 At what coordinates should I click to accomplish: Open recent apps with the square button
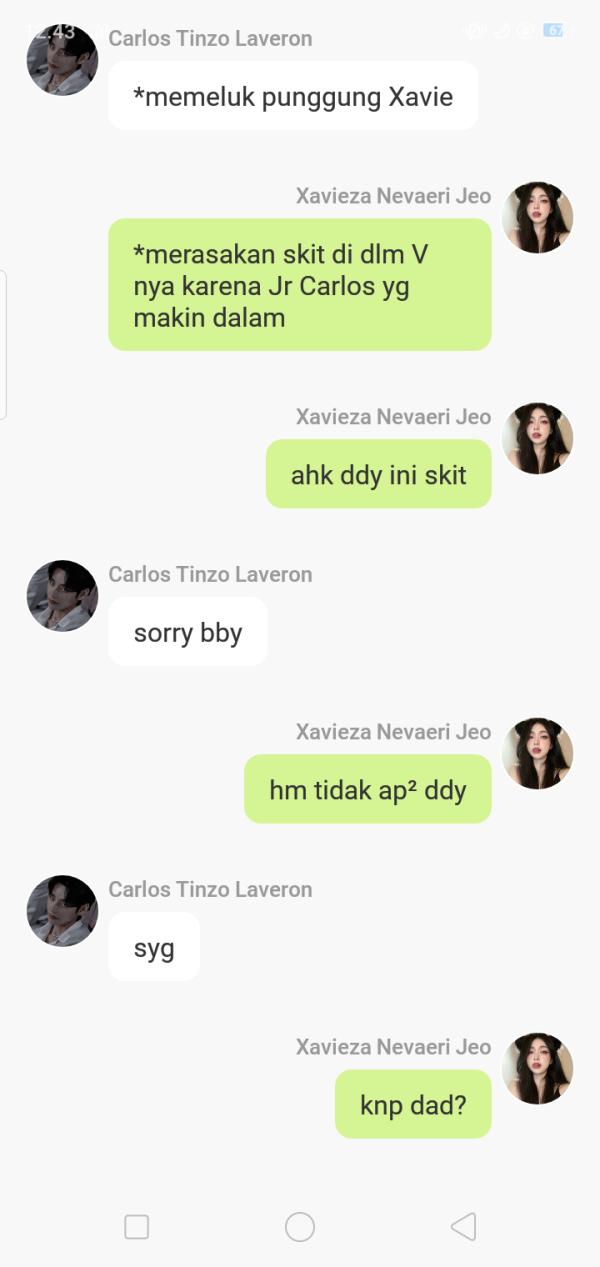(x=137, y=1227)
